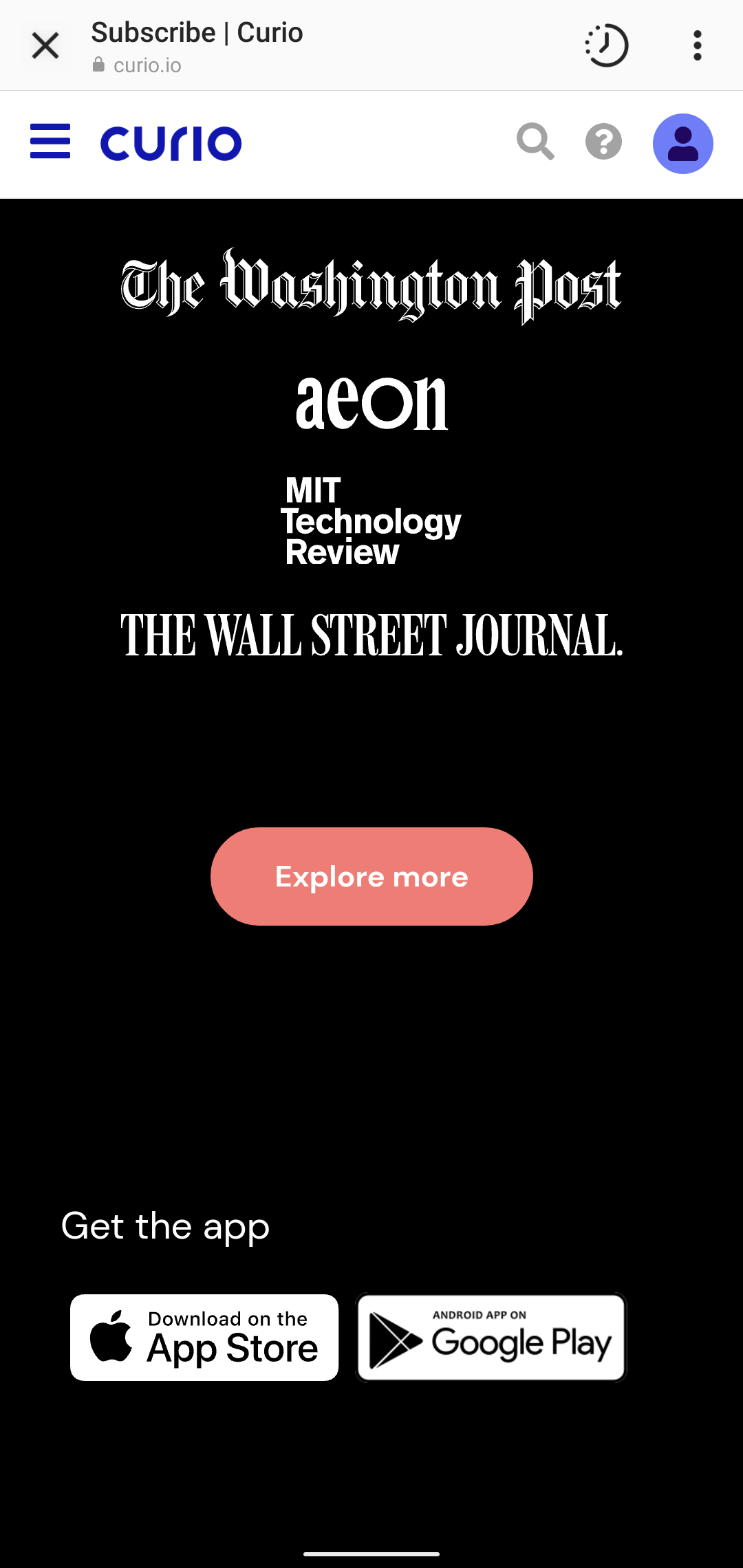The width and height of the screenshot is (743, 1568).
Task: Open Curio search
Action: click(535, 142)
